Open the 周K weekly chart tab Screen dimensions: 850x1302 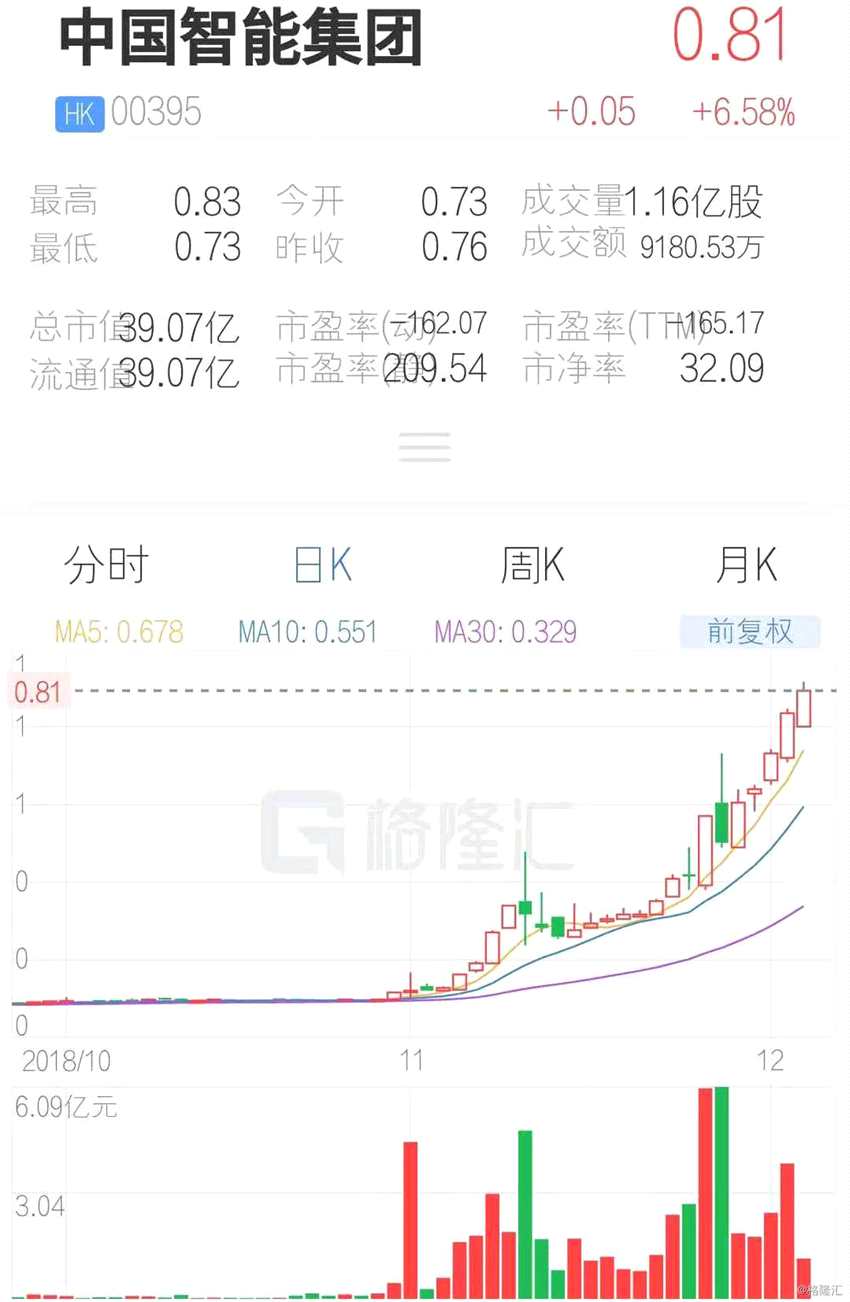tap(531, 565)
